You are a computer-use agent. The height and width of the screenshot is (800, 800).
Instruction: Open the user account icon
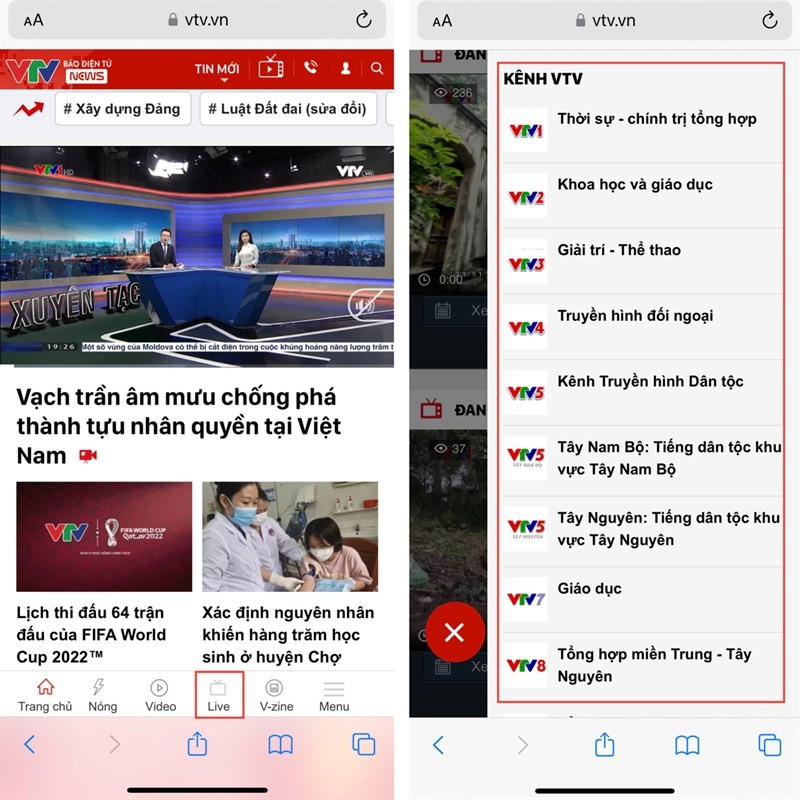tap(345, 68)
